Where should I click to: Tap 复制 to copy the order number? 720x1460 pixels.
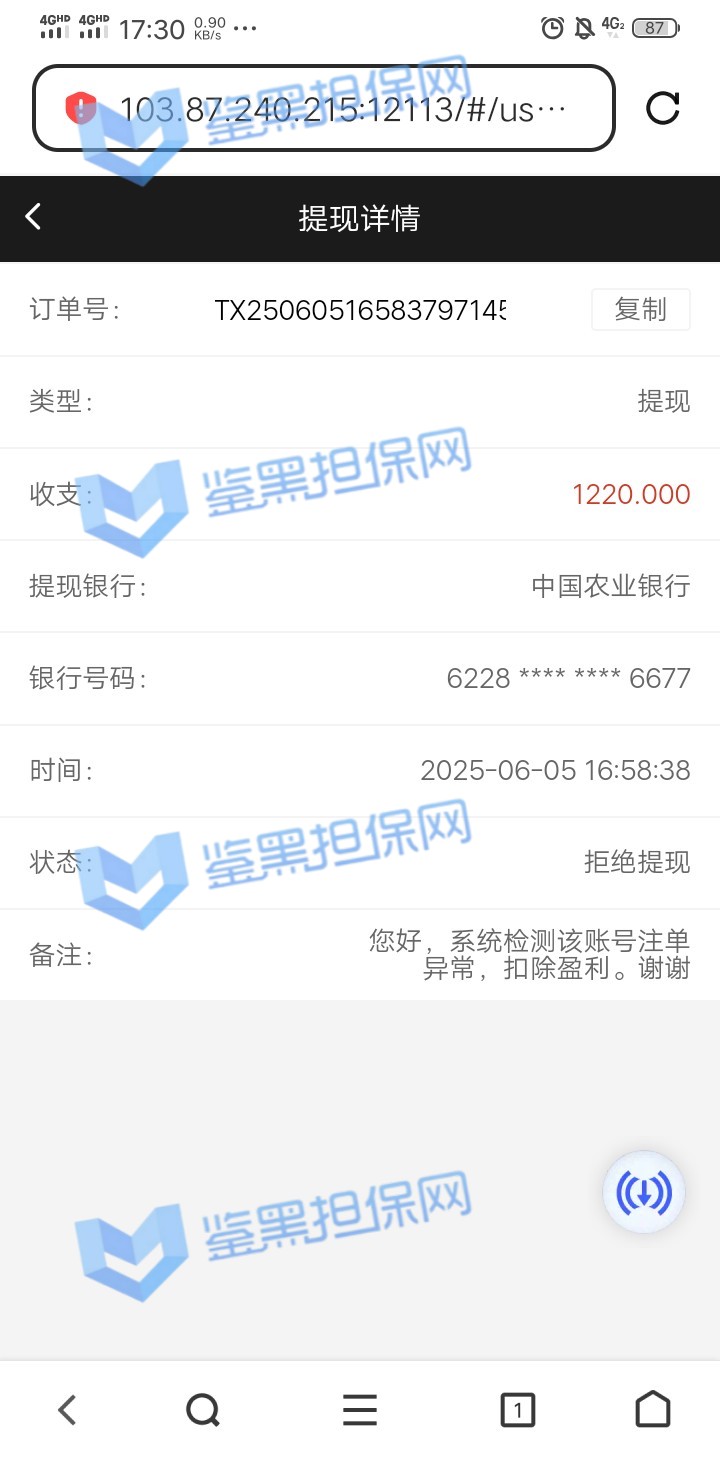640,310
